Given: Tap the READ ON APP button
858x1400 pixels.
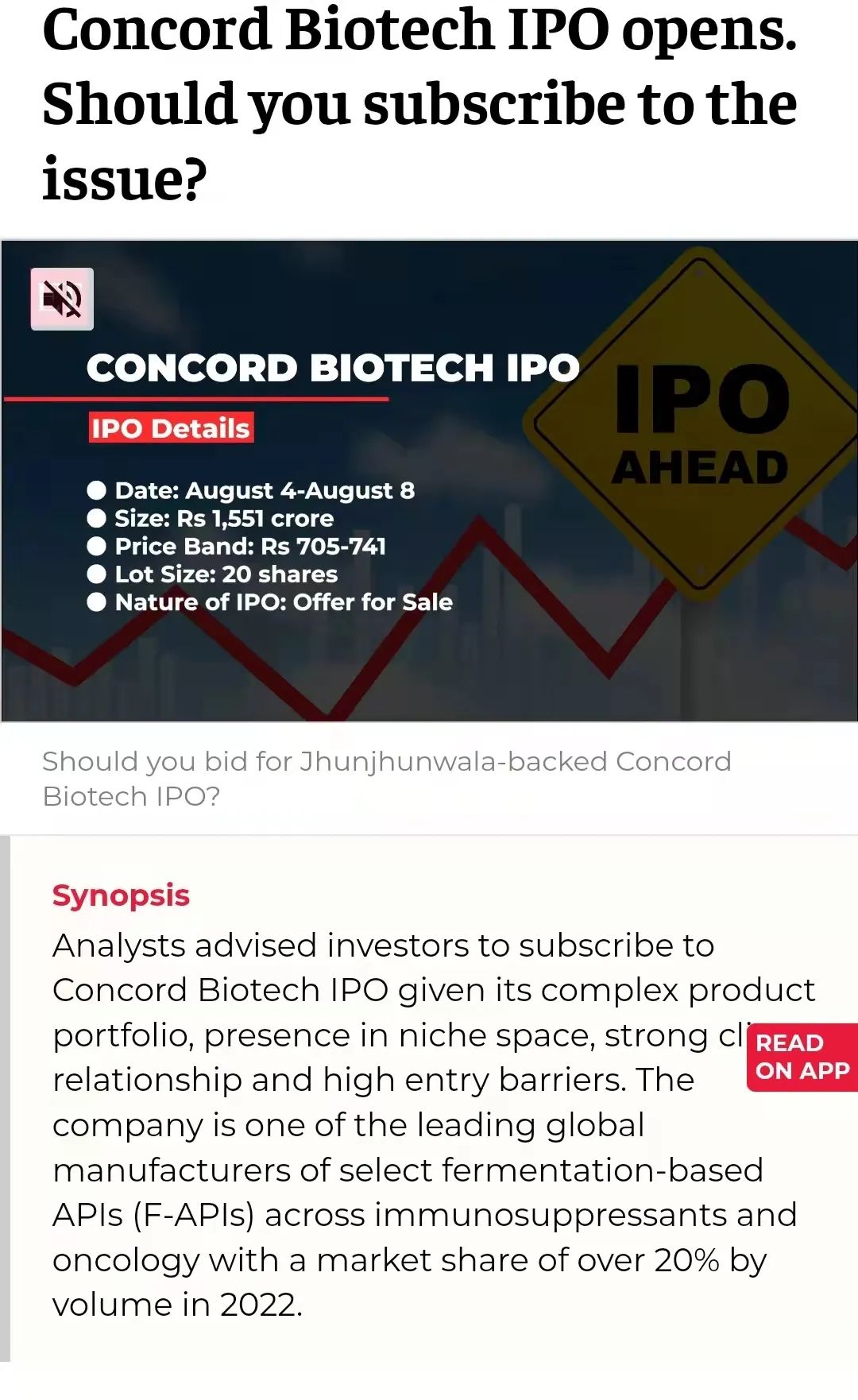Looking at the screenshot, I should [x=802, y=1057].
